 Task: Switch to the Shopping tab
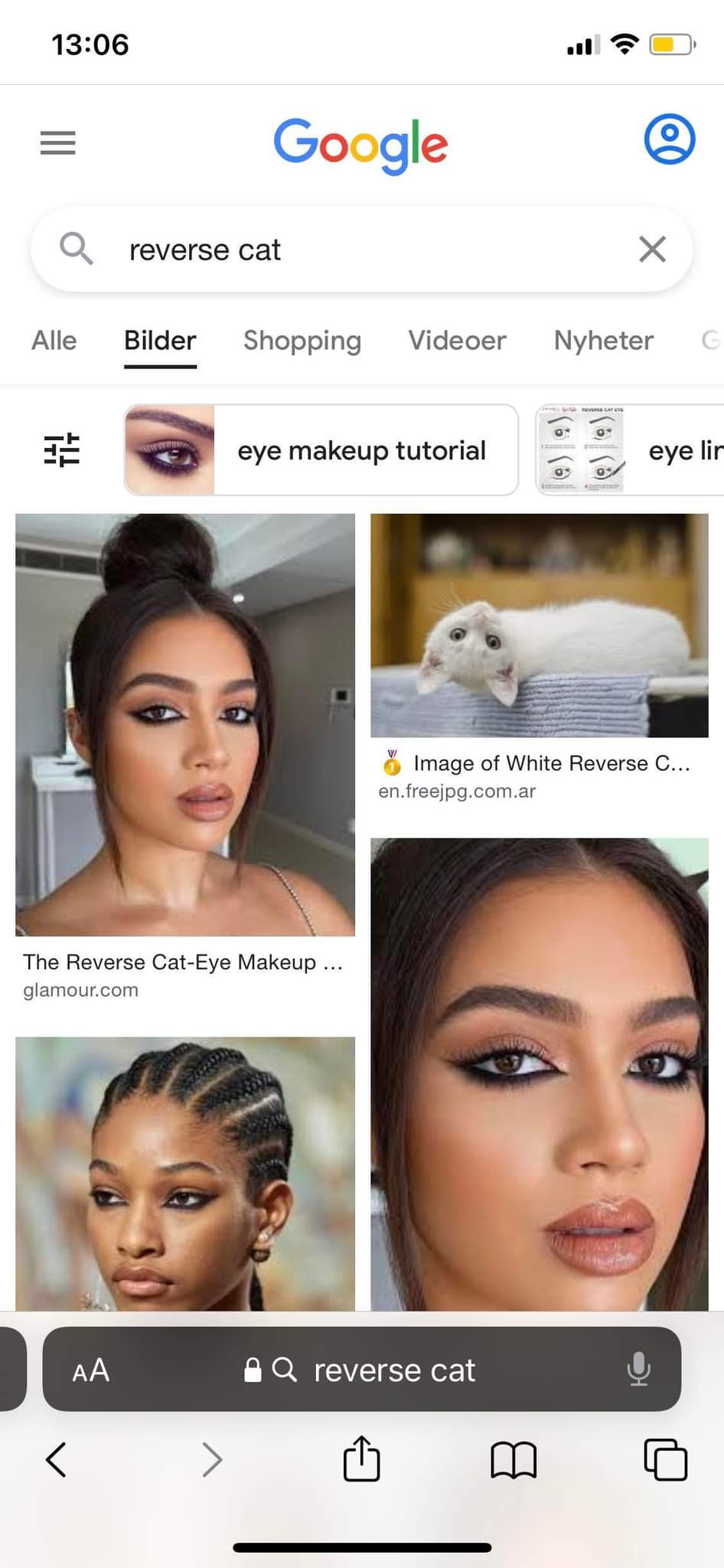coord(302,340)
